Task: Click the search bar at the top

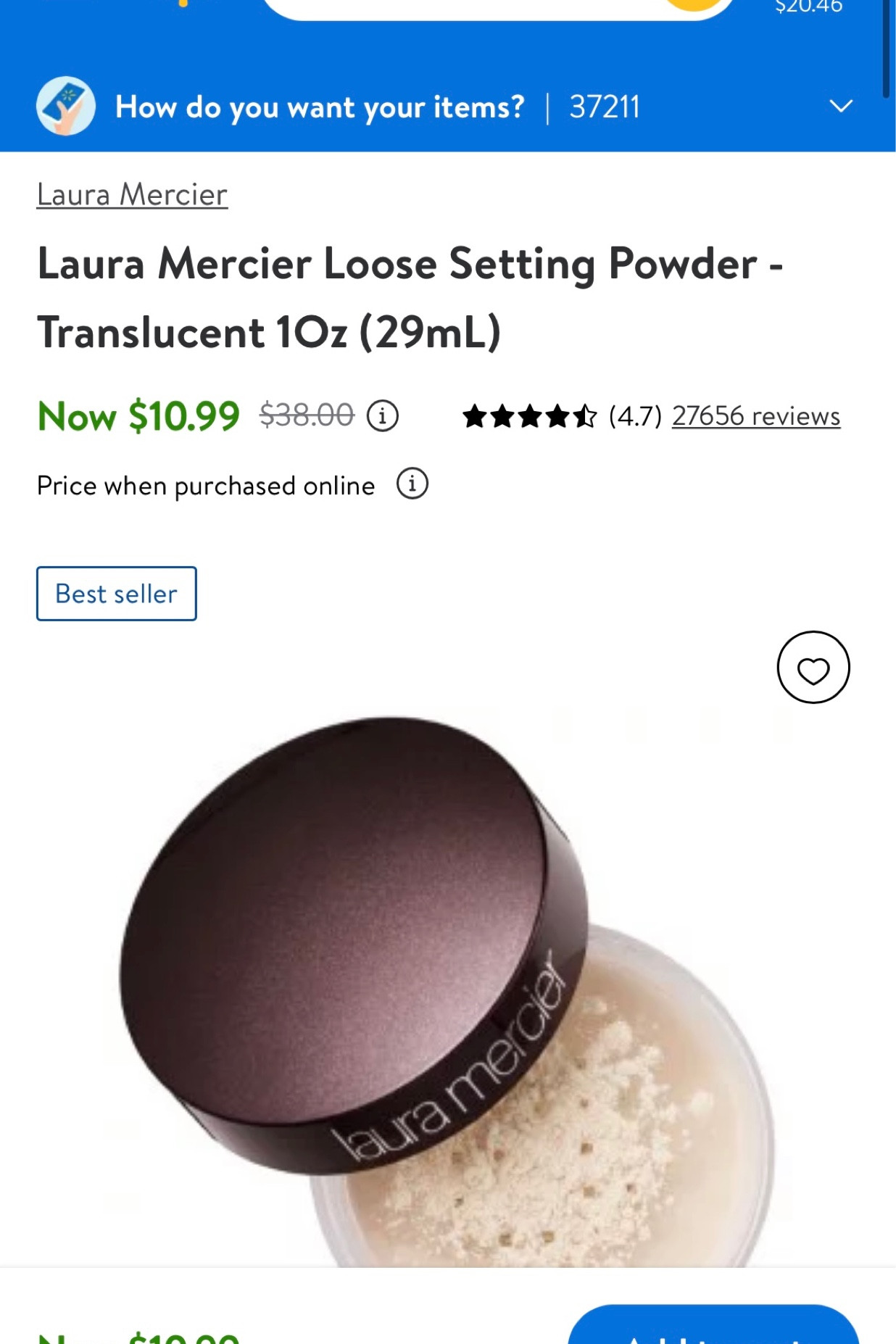Action: click(500, 7)
